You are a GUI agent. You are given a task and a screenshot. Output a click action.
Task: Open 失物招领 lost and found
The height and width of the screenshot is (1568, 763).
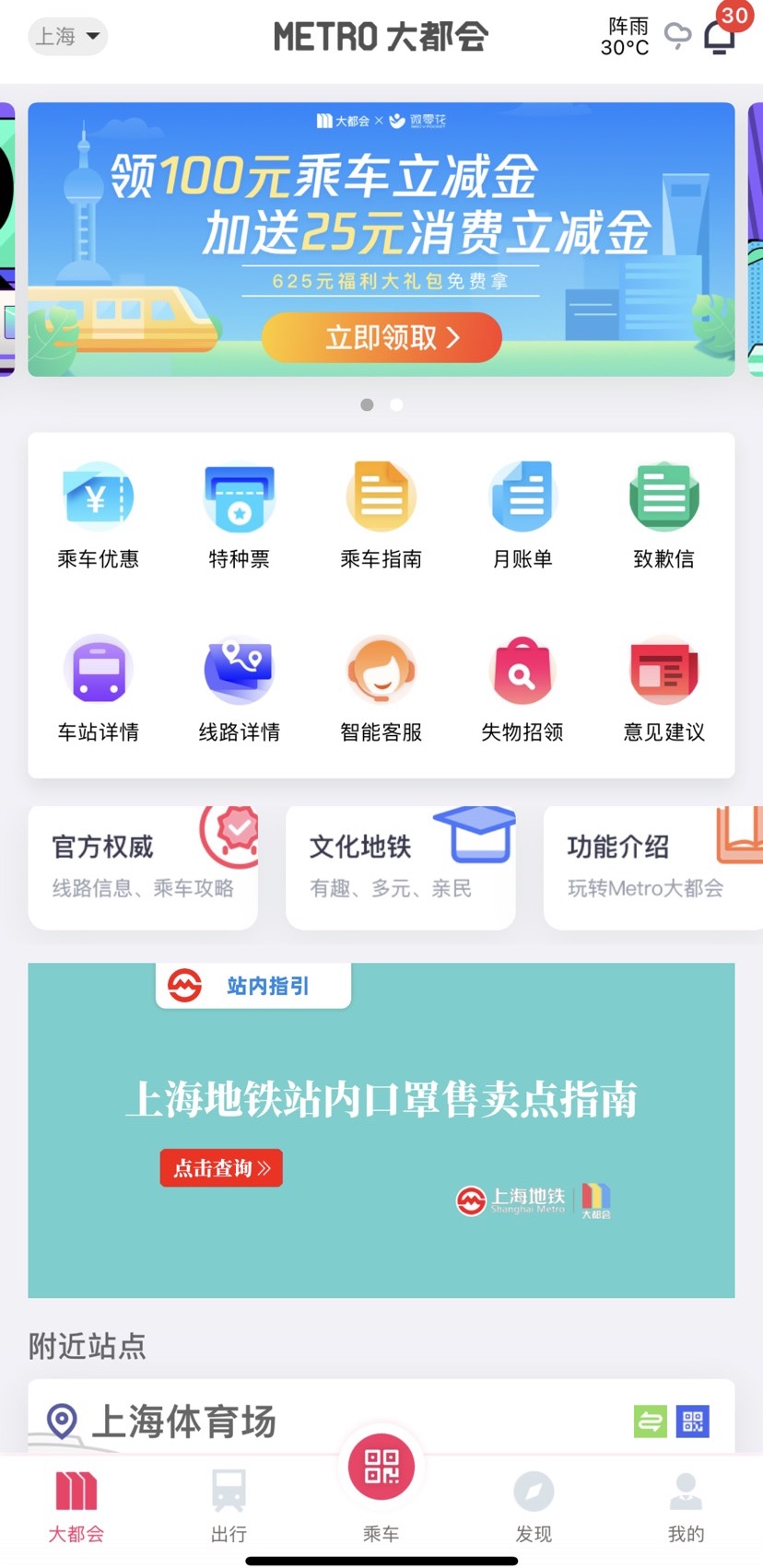click(522, 689)
